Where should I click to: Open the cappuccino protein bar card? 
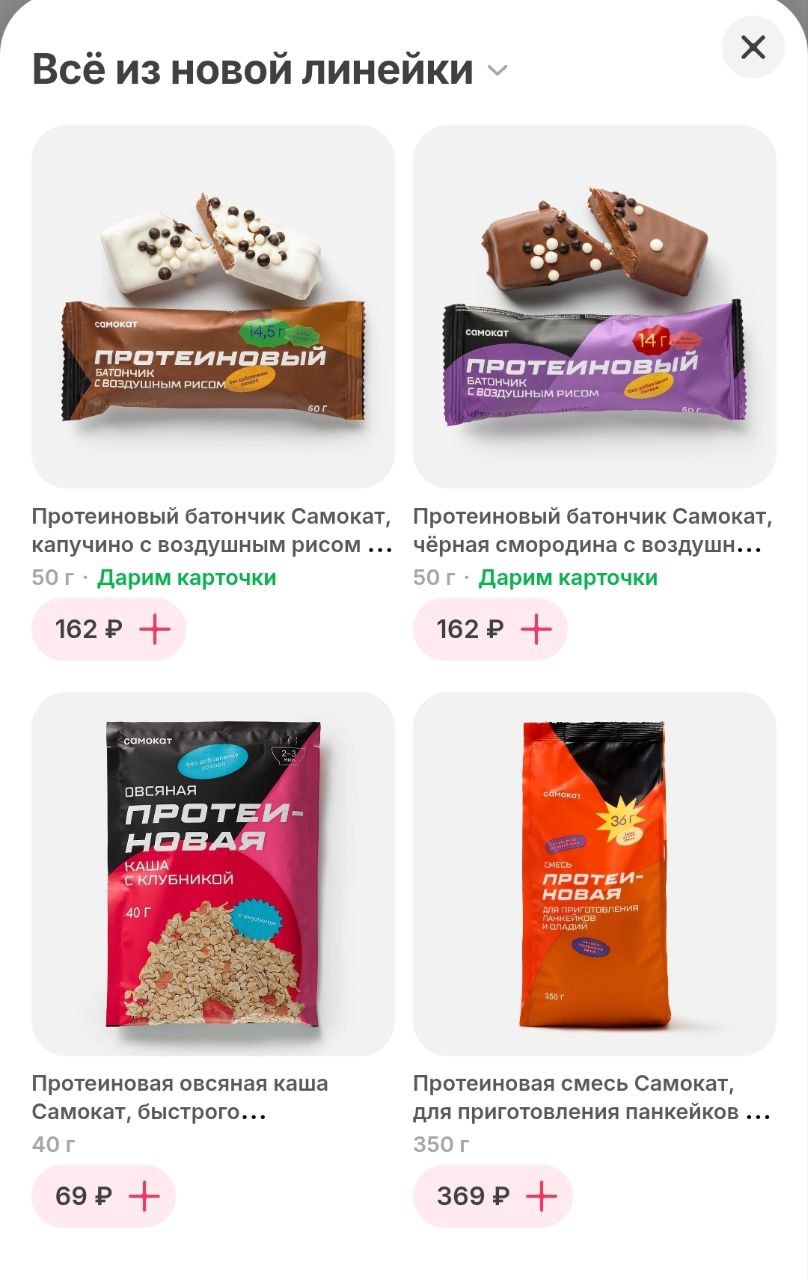tap(213, 306)
